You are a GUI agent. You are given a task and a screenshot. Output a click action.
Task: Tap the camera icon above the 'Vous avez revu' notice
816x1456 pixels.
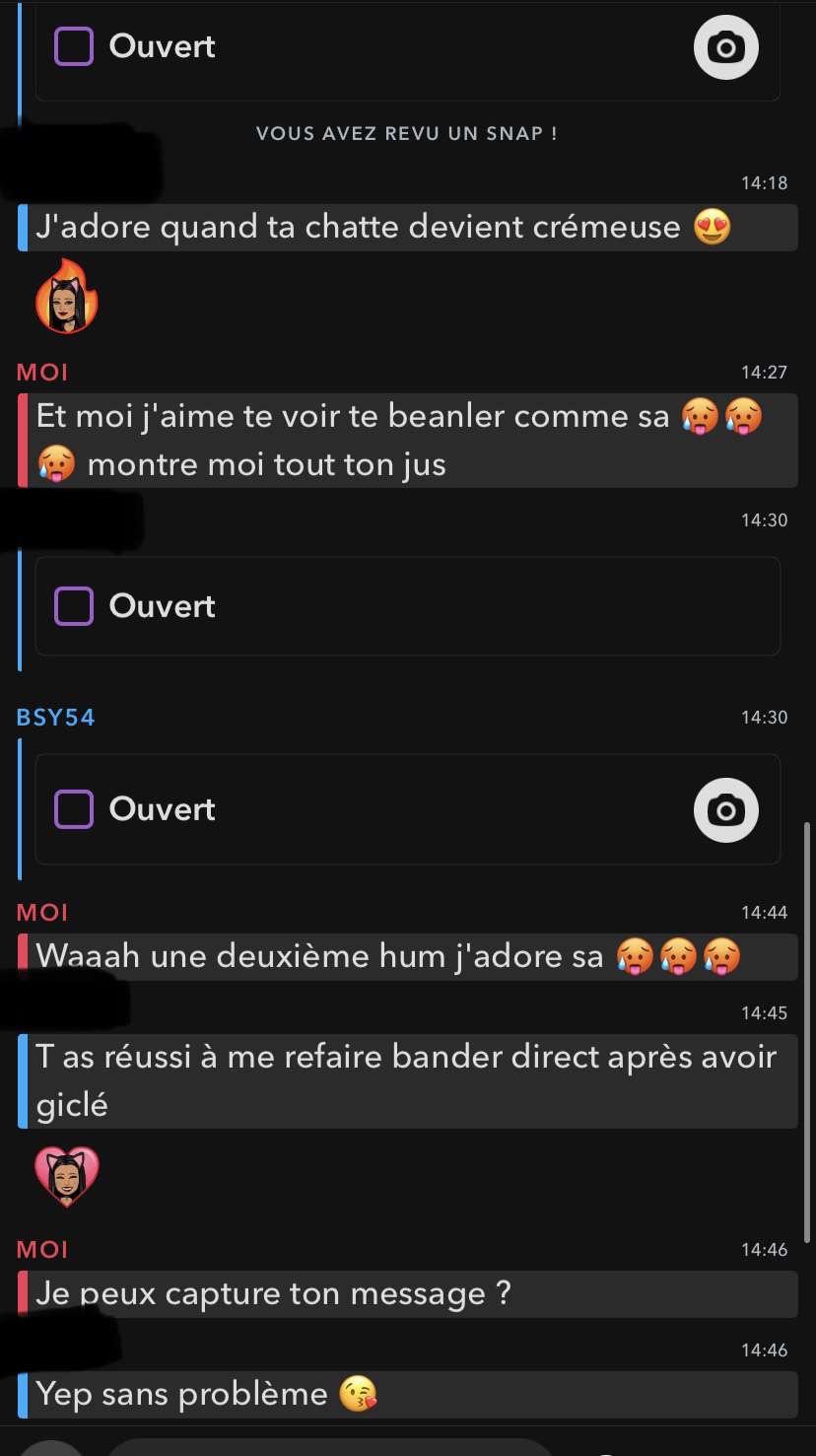coord(726,46)
